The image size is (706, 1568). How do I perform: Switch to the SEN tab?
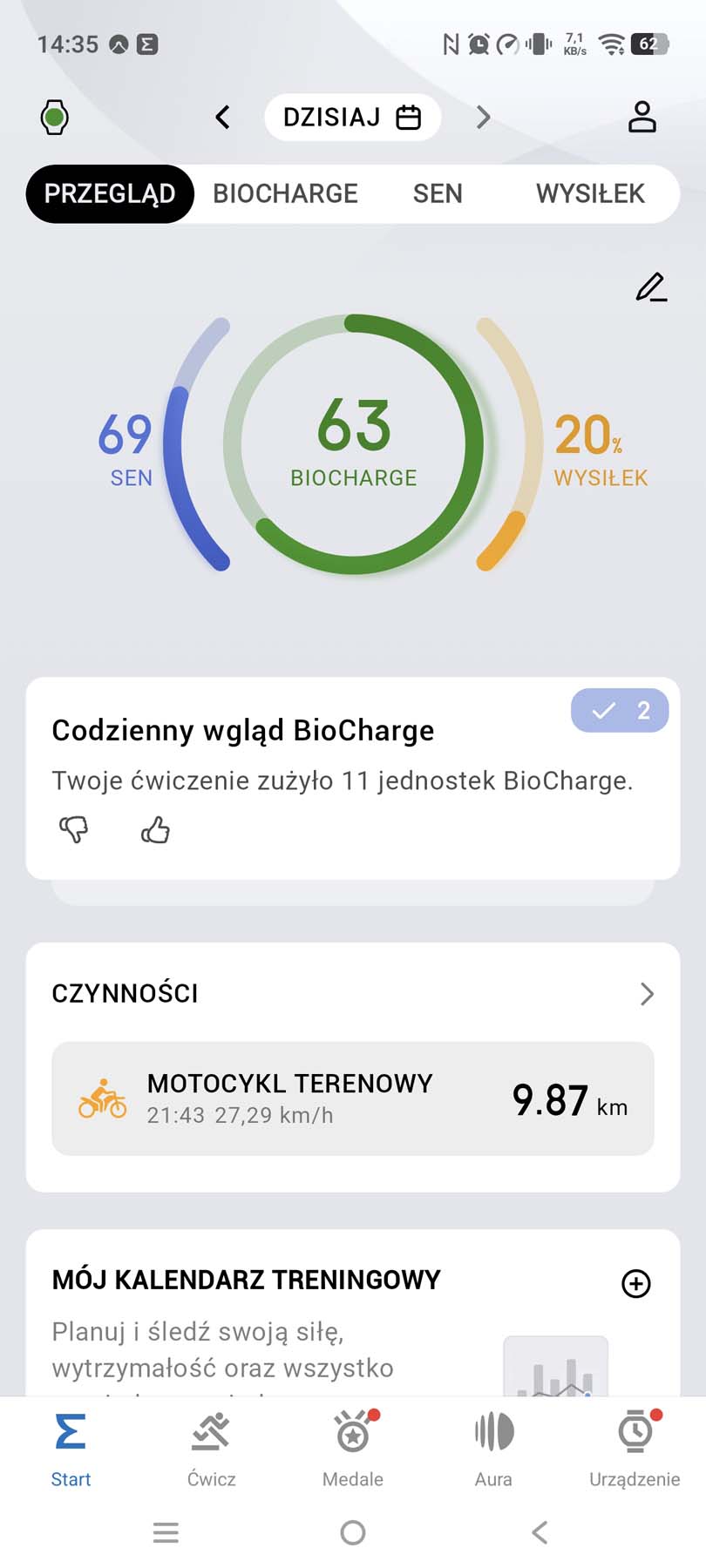click(438, 193)
